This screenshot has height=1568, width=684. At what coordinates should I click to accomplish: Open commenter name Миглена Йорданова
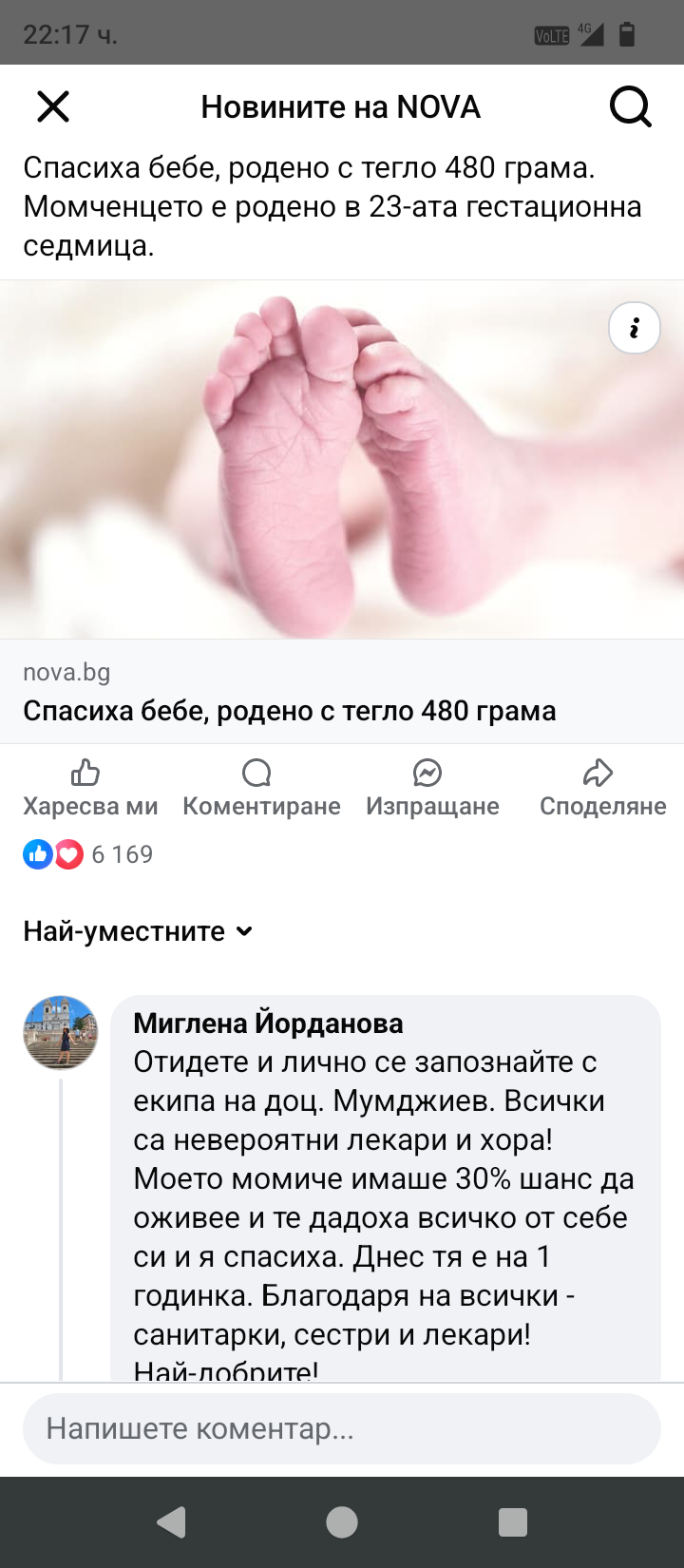[268, 1023]
